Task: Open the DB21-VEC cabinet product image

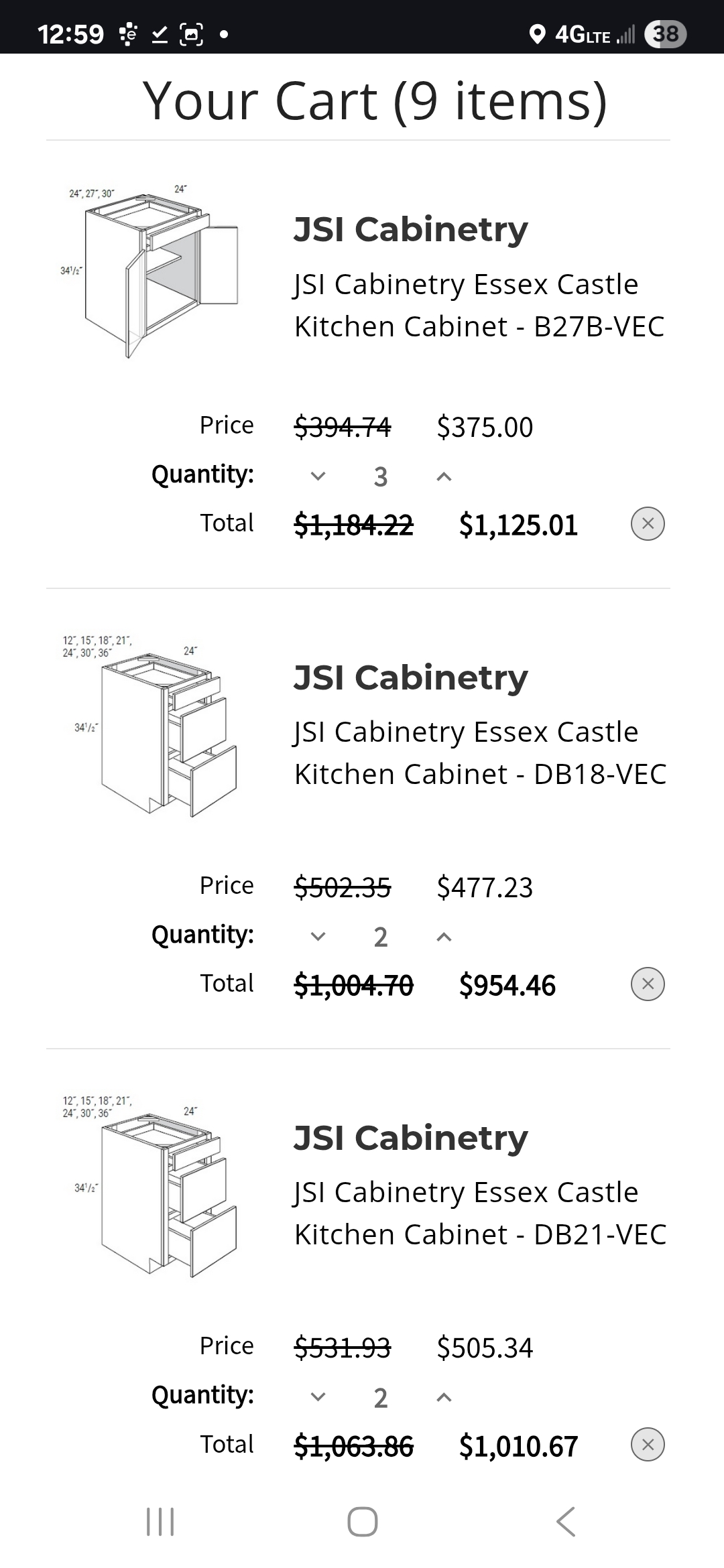Action: pos(151,1186)
